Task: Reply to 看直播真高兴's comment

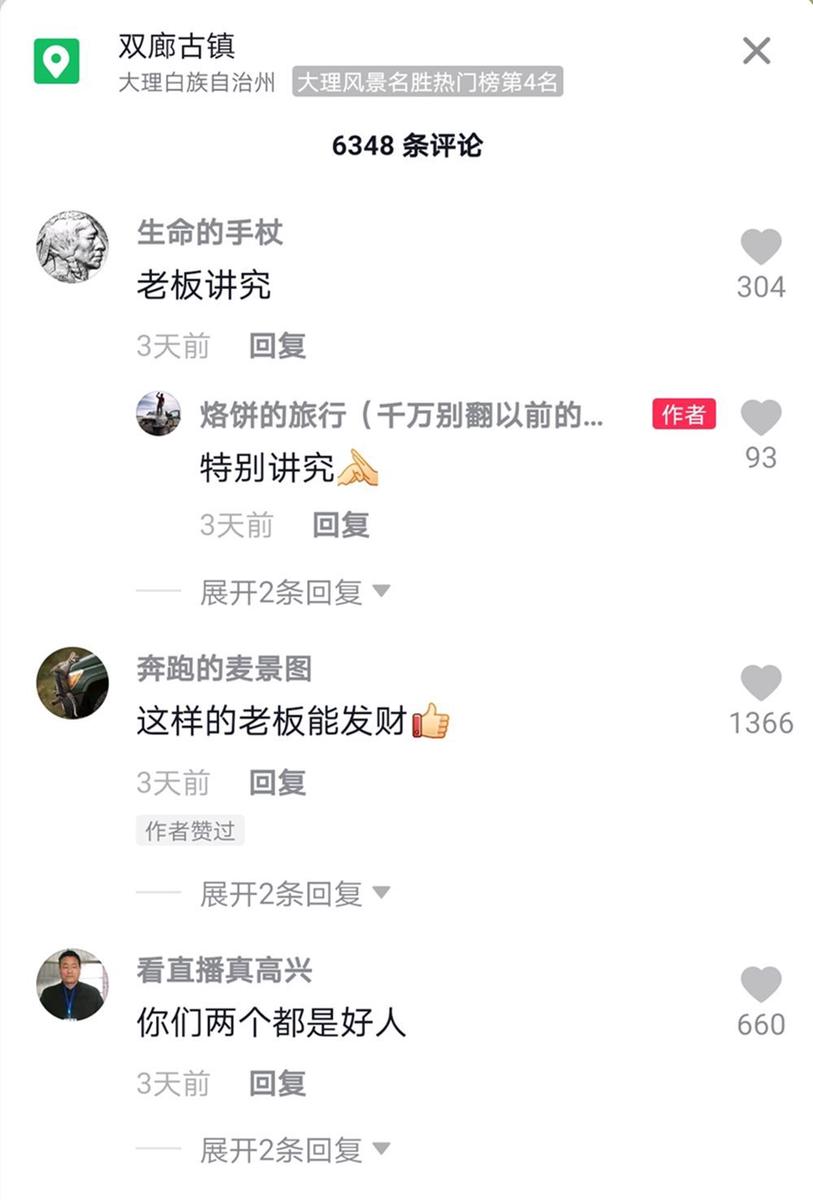Action: pyautogui.click(x=277, y=1083)
